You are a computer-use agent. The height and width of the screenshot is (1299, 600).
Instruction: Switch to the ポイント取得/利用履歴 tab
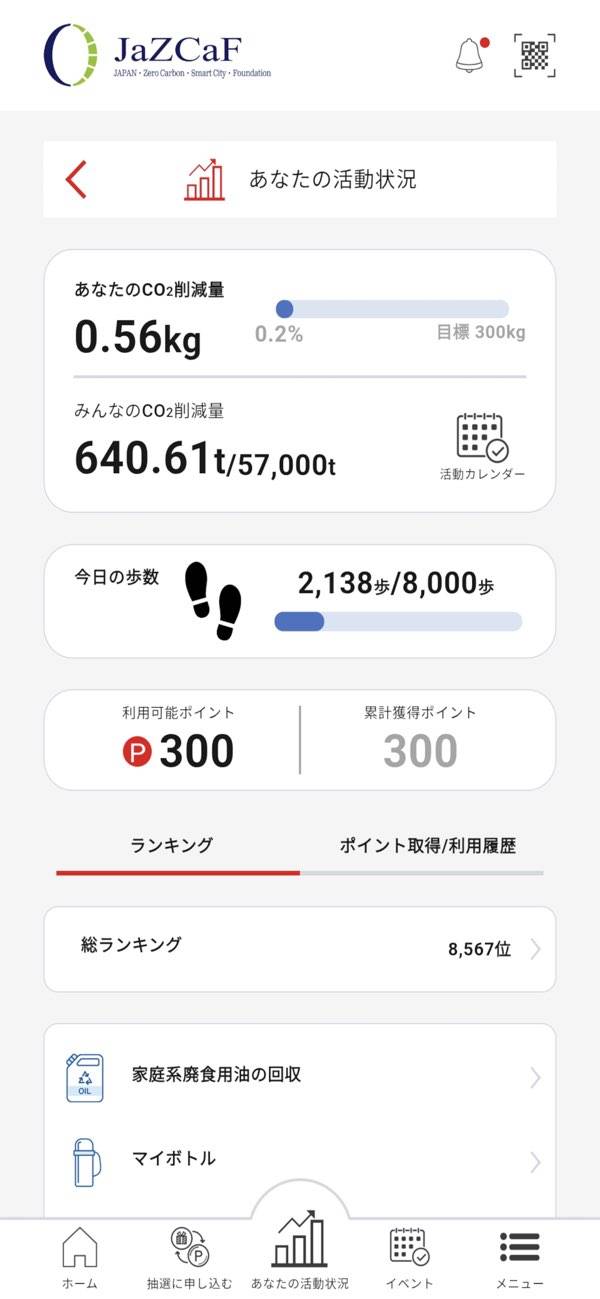[x=427, y=846]
